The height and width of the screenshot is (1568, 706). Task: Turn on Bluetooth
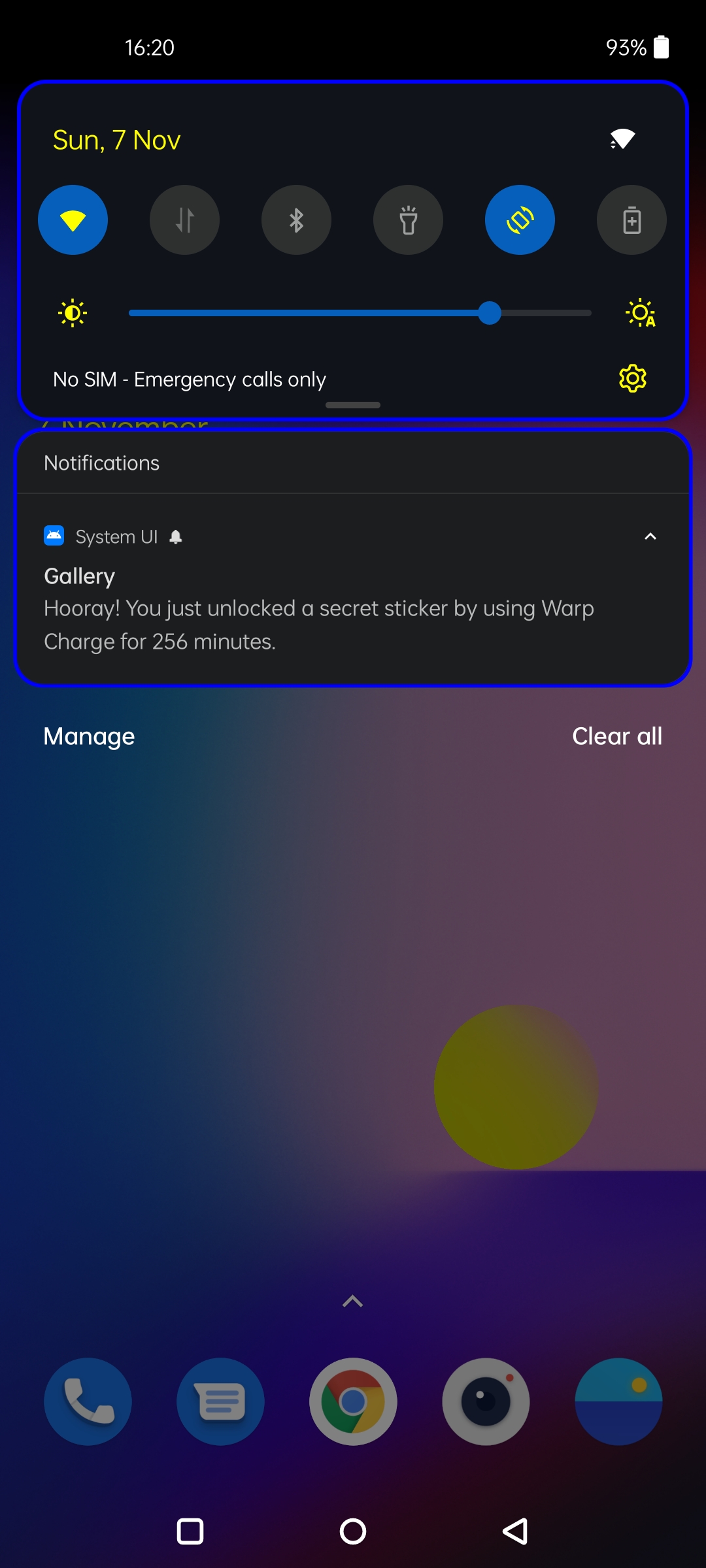click(296, 220)
